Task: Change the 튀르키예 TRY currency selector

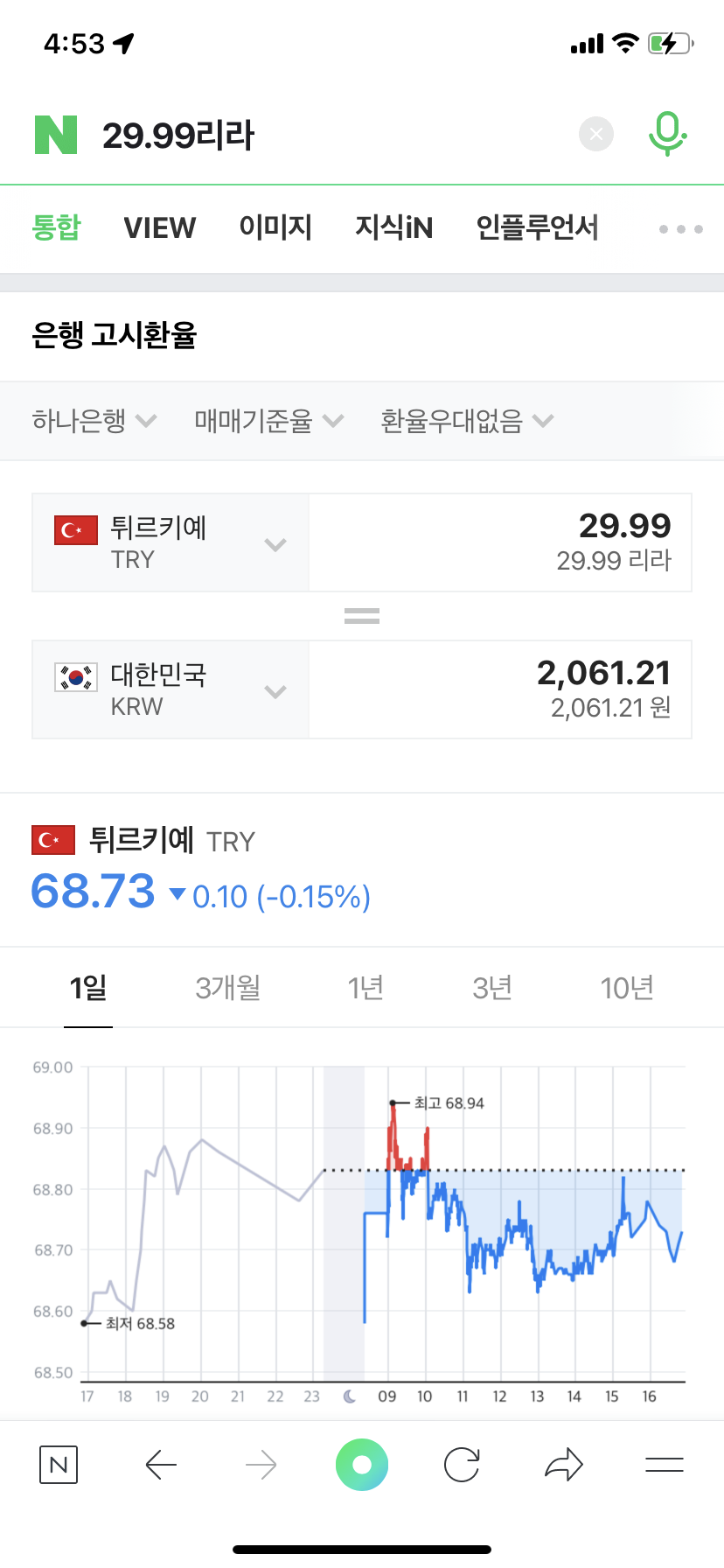Action: tap(171, 543)
